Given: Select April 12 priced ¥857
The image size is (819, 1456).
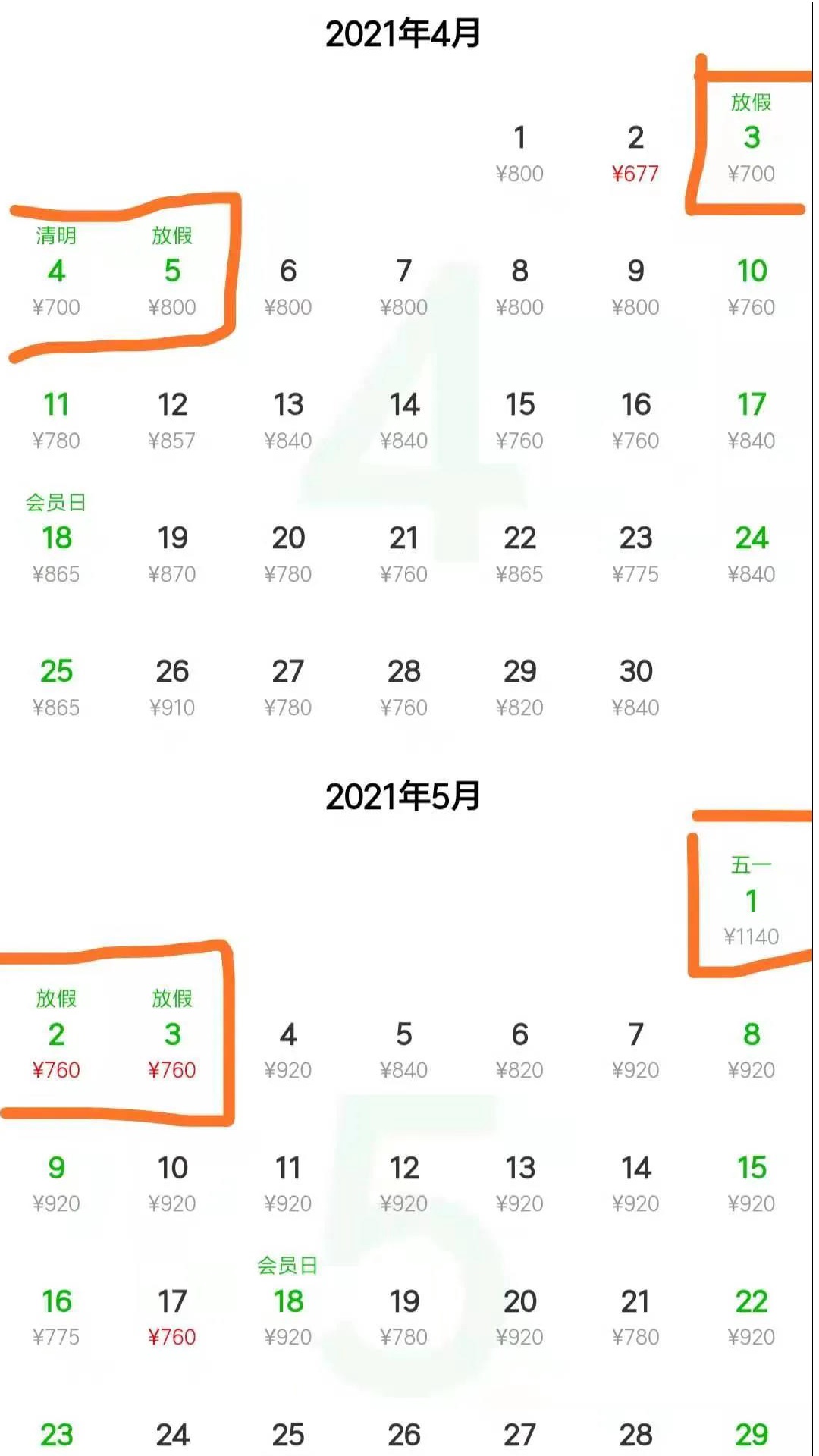Looking at the screenshot, I should (172, 421).
